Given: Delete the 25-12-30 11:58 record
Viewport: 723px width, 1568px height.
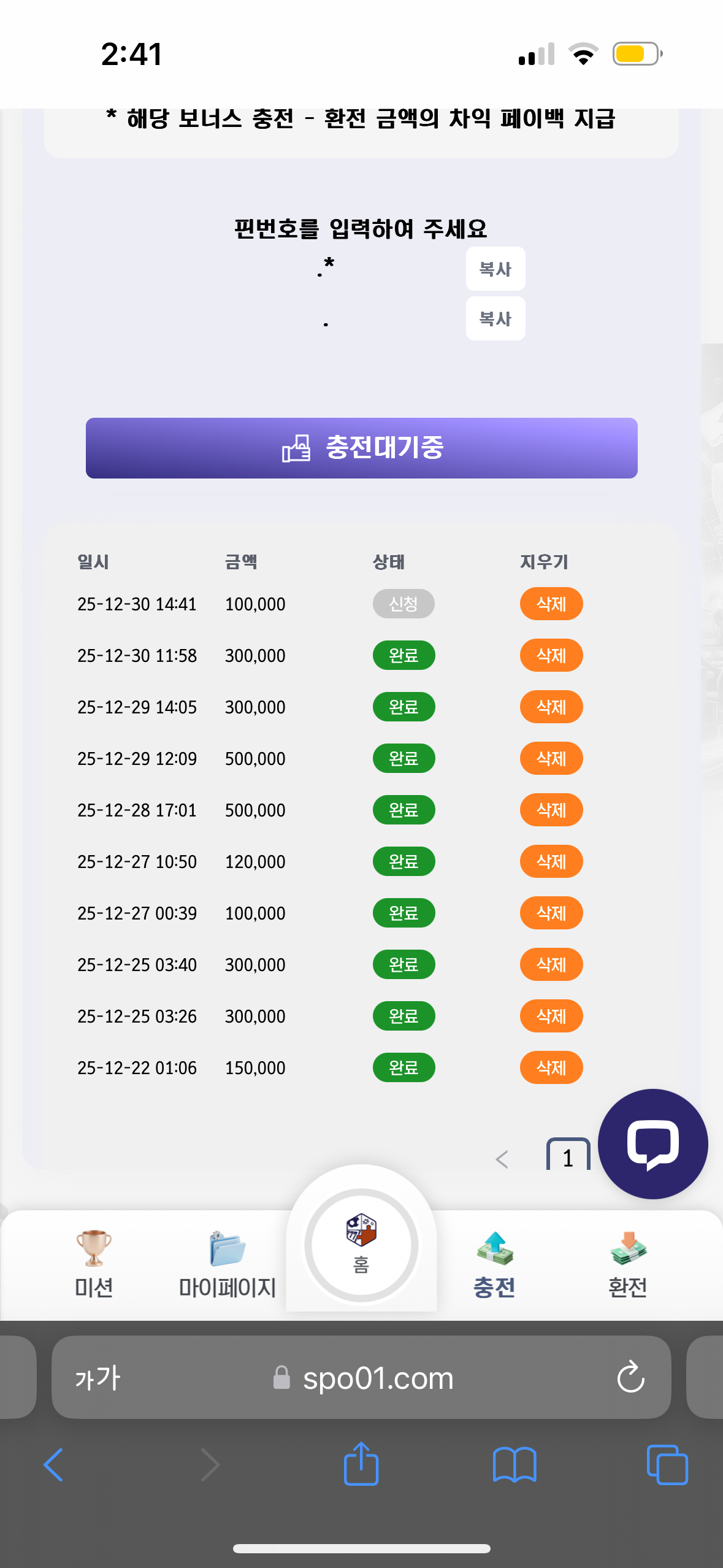Looking at the screenshot, I should tap(551, 656).
